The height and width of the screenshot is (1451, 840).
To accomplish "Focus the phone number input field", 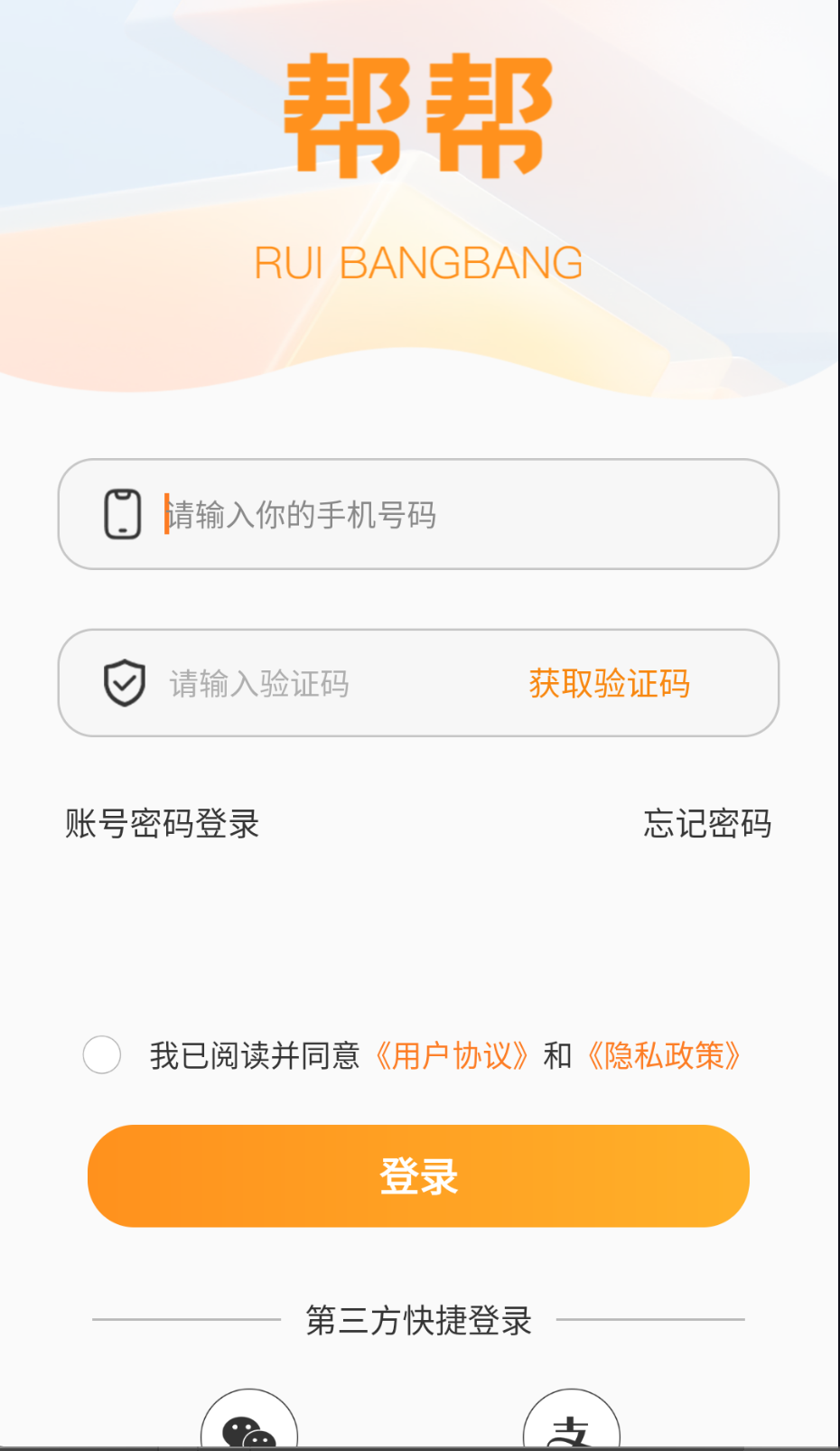I will click(x=418, y=514).
